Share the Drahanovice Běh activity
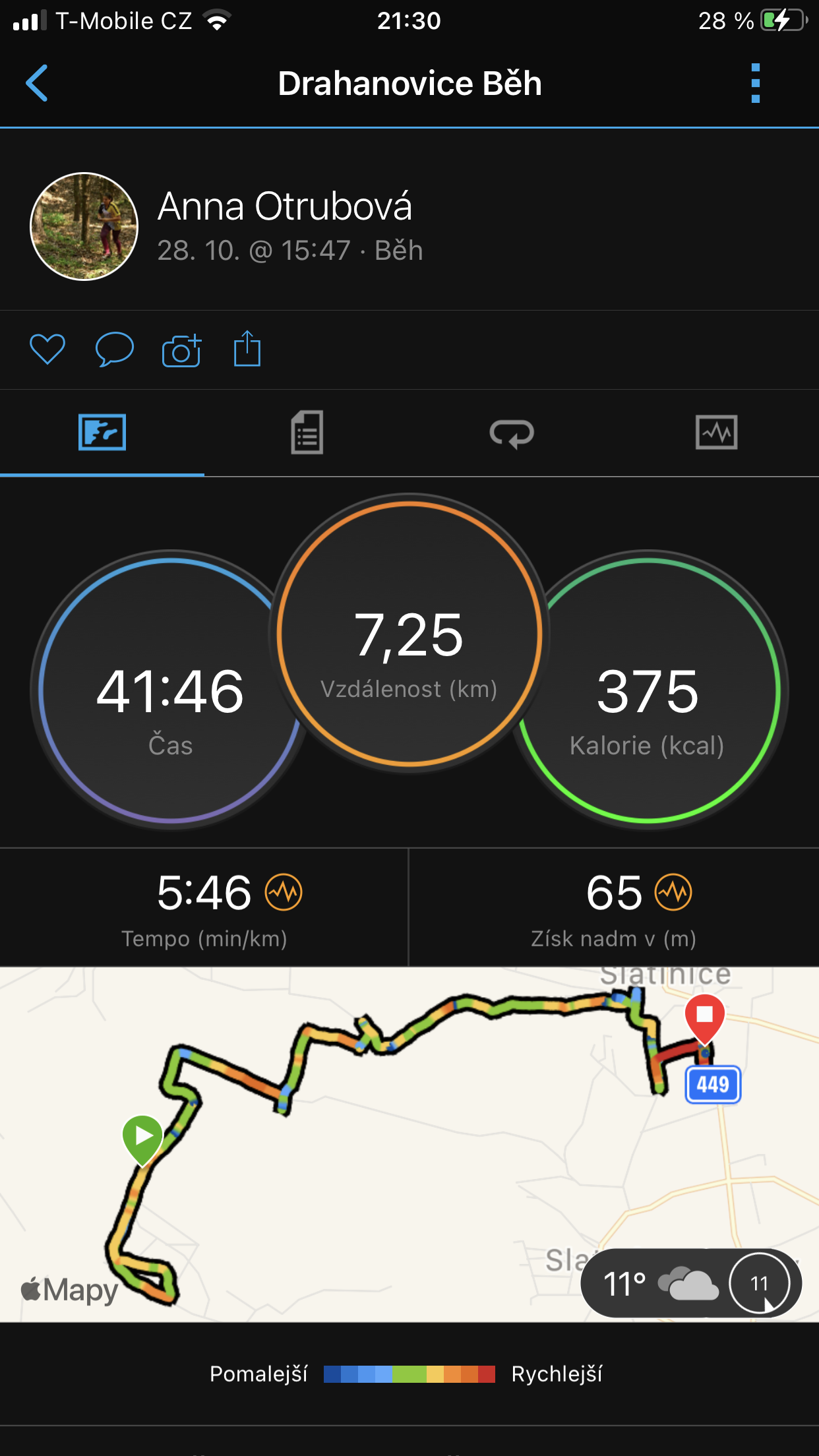 coord(247,348)
